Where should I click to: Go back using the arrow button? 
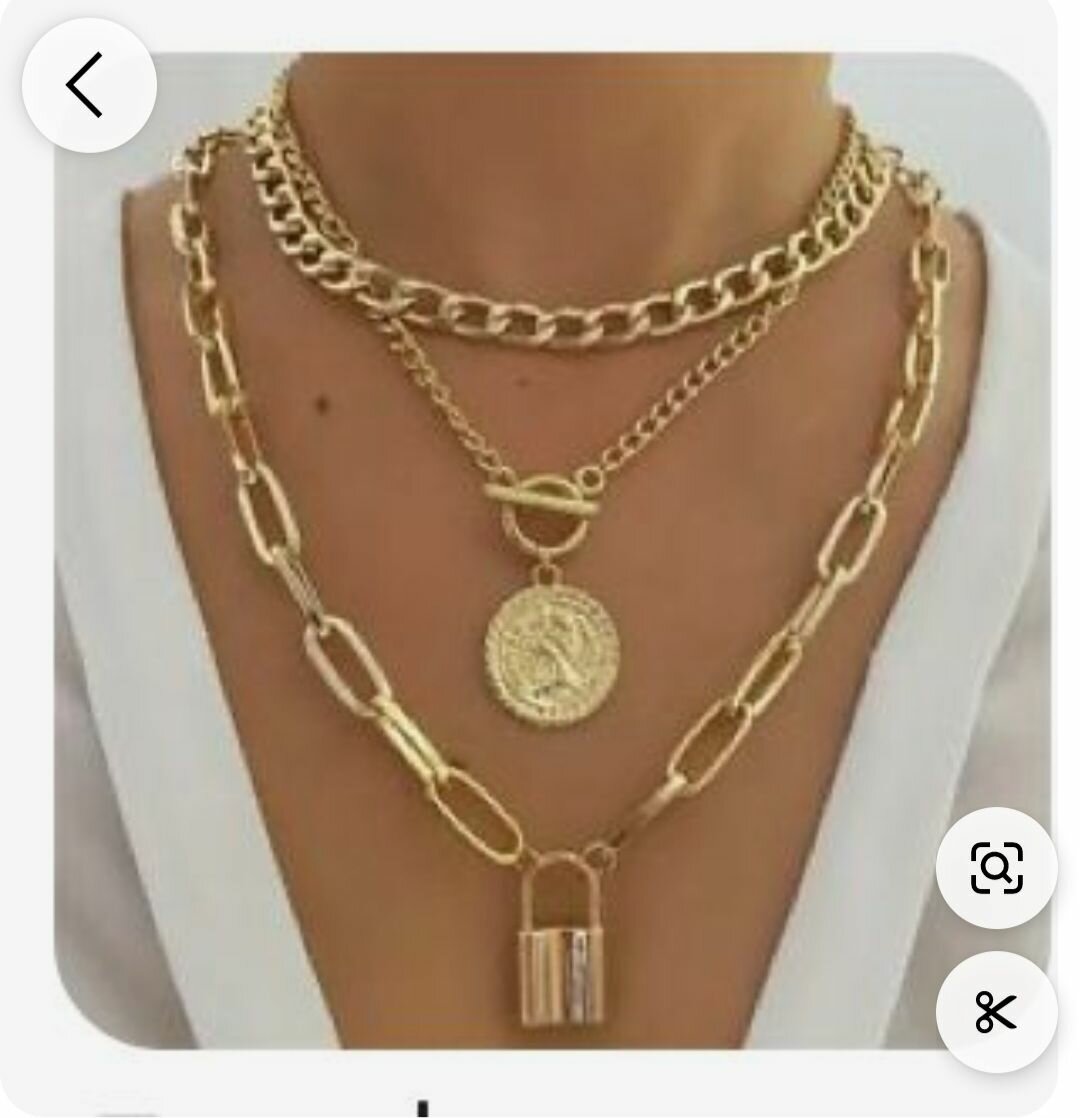click(89, 85)
